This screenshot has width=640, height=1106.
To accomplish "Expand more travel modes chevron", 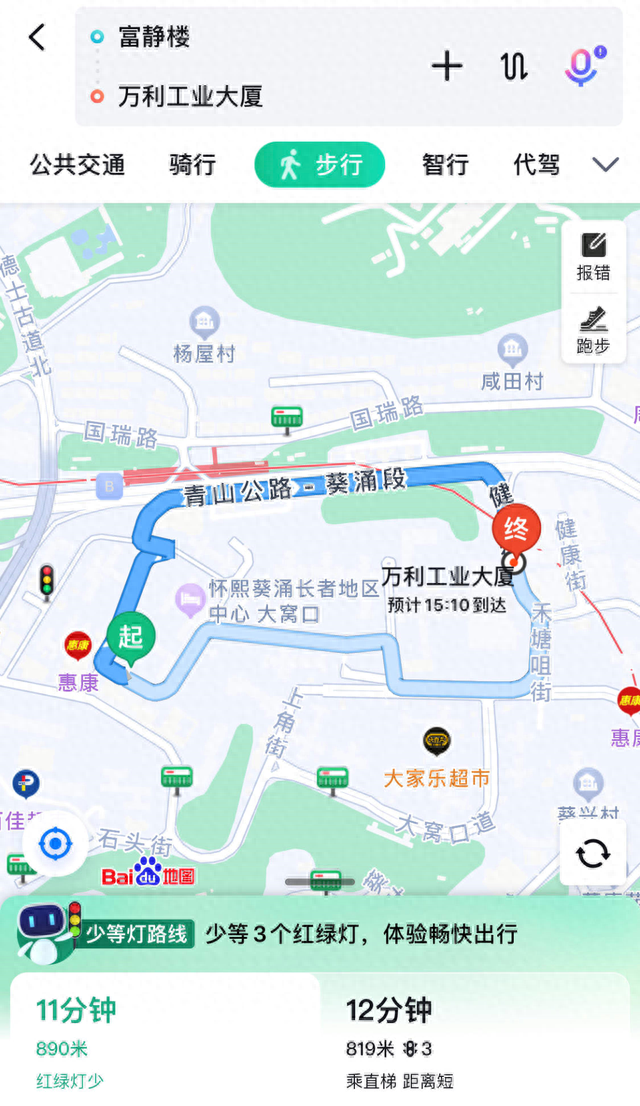I will click(x=605, y=164).
